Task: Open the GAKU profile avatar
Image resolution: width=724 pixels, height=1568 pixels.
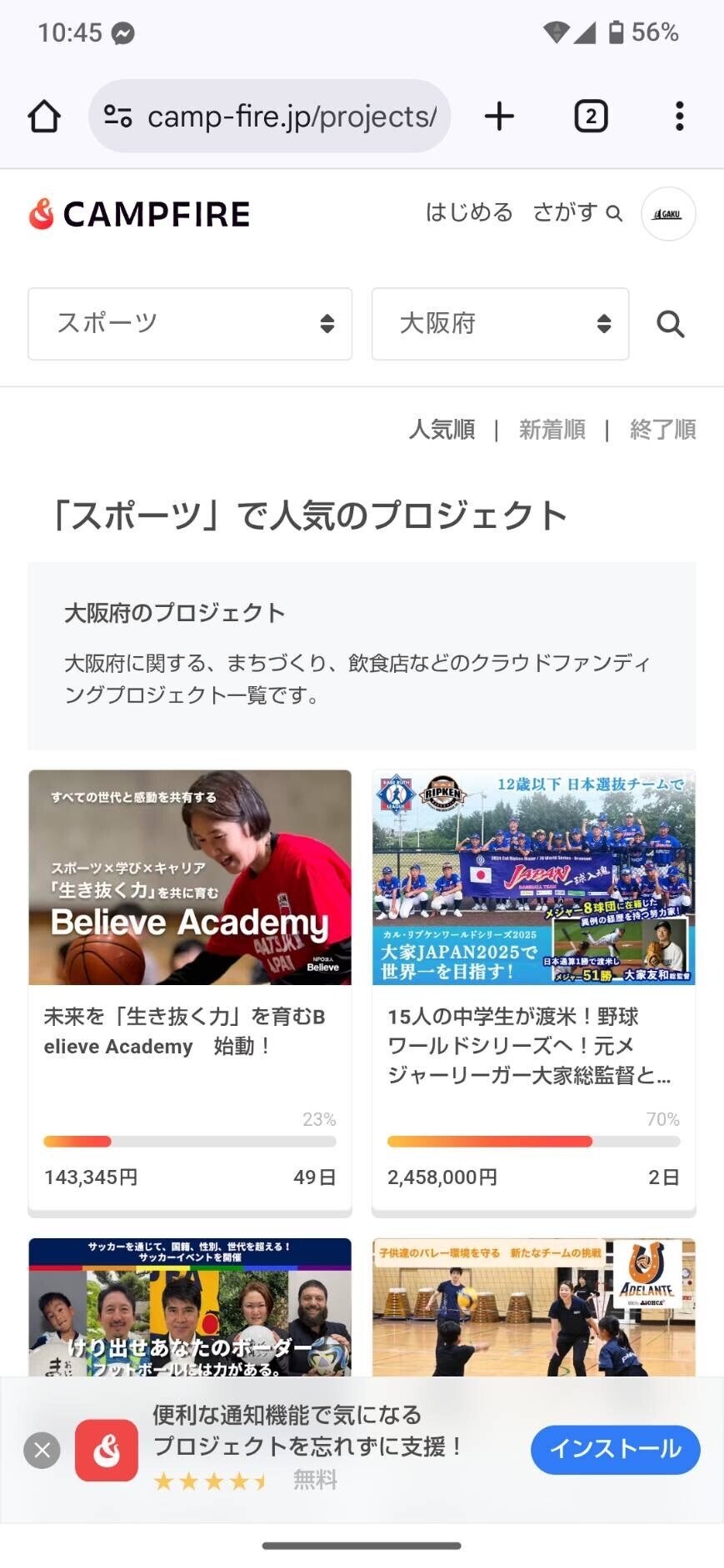Action: [x=668, y=214]
